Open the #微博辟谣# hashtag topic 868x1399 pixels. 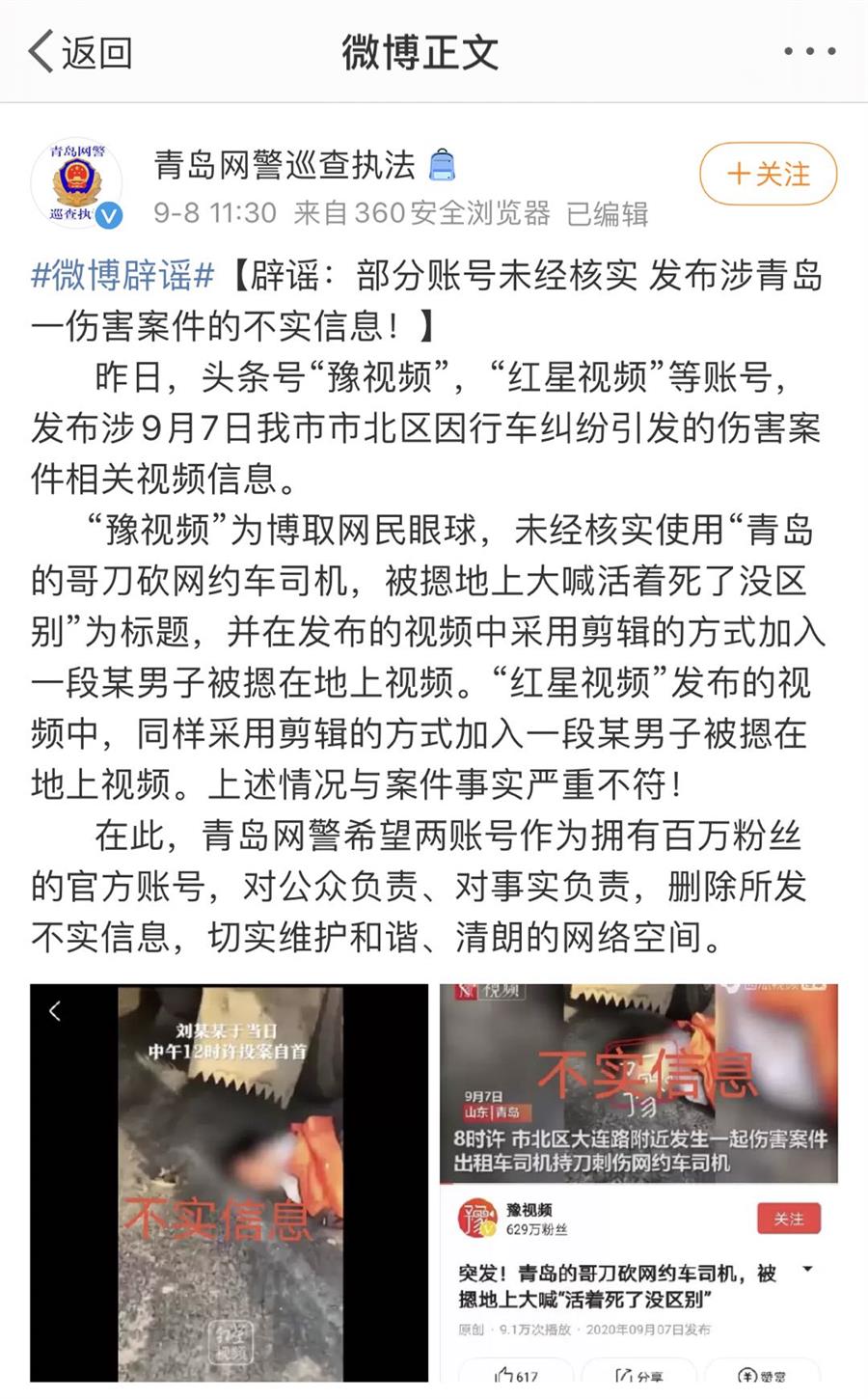coord(122,276)
